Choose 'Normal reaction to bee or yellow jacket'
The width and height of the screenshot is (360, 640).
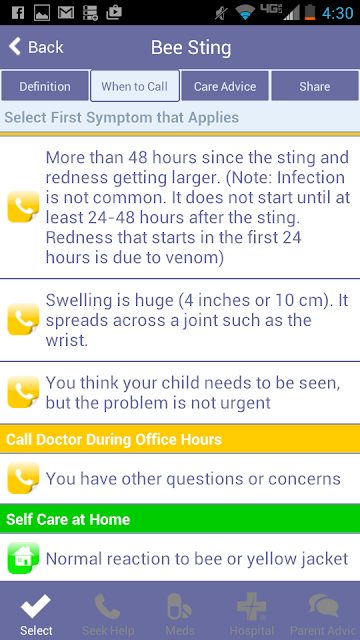point(180,558)
